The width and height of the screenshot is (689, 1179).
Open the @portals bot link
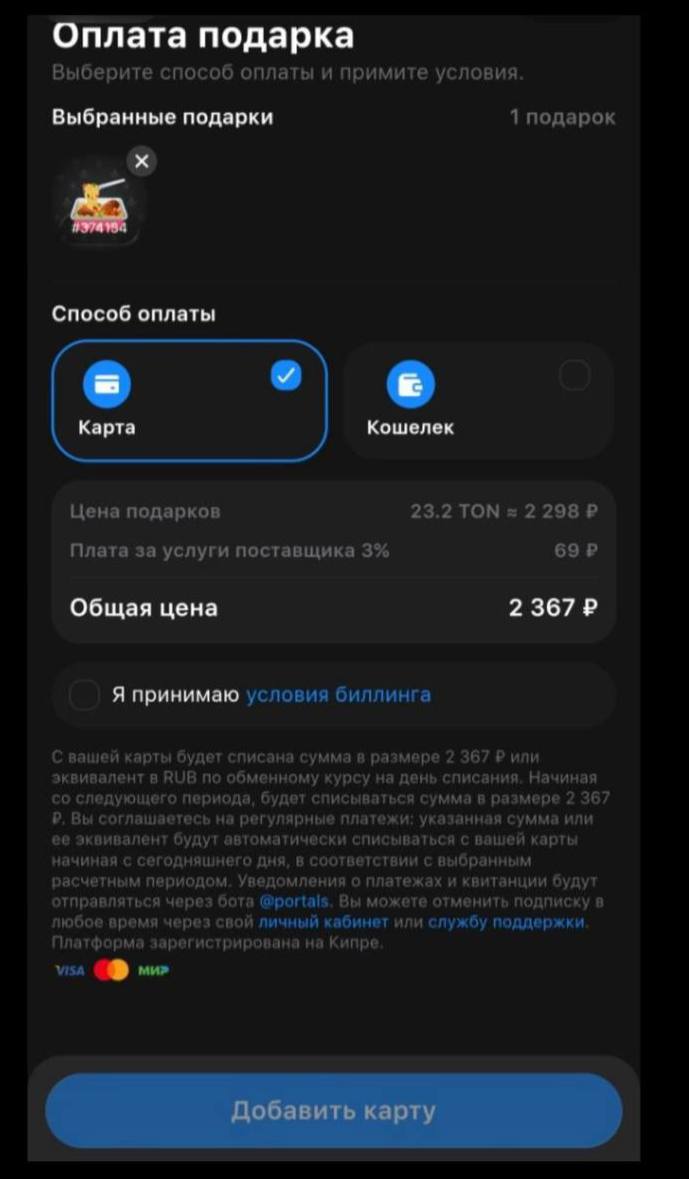[294, 902]
